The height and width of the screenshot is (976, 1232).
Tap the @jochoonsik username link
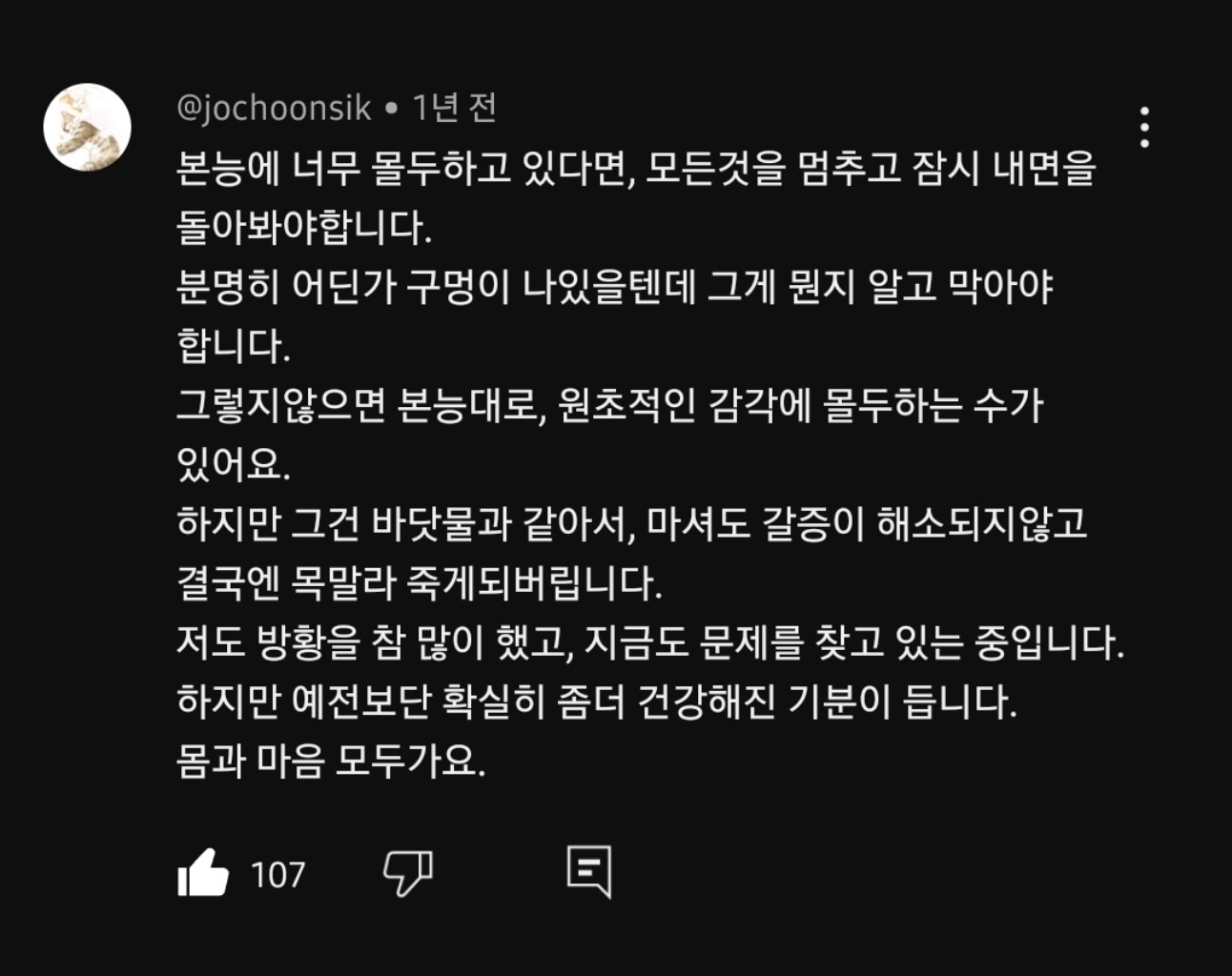click(x=274, y=108)
